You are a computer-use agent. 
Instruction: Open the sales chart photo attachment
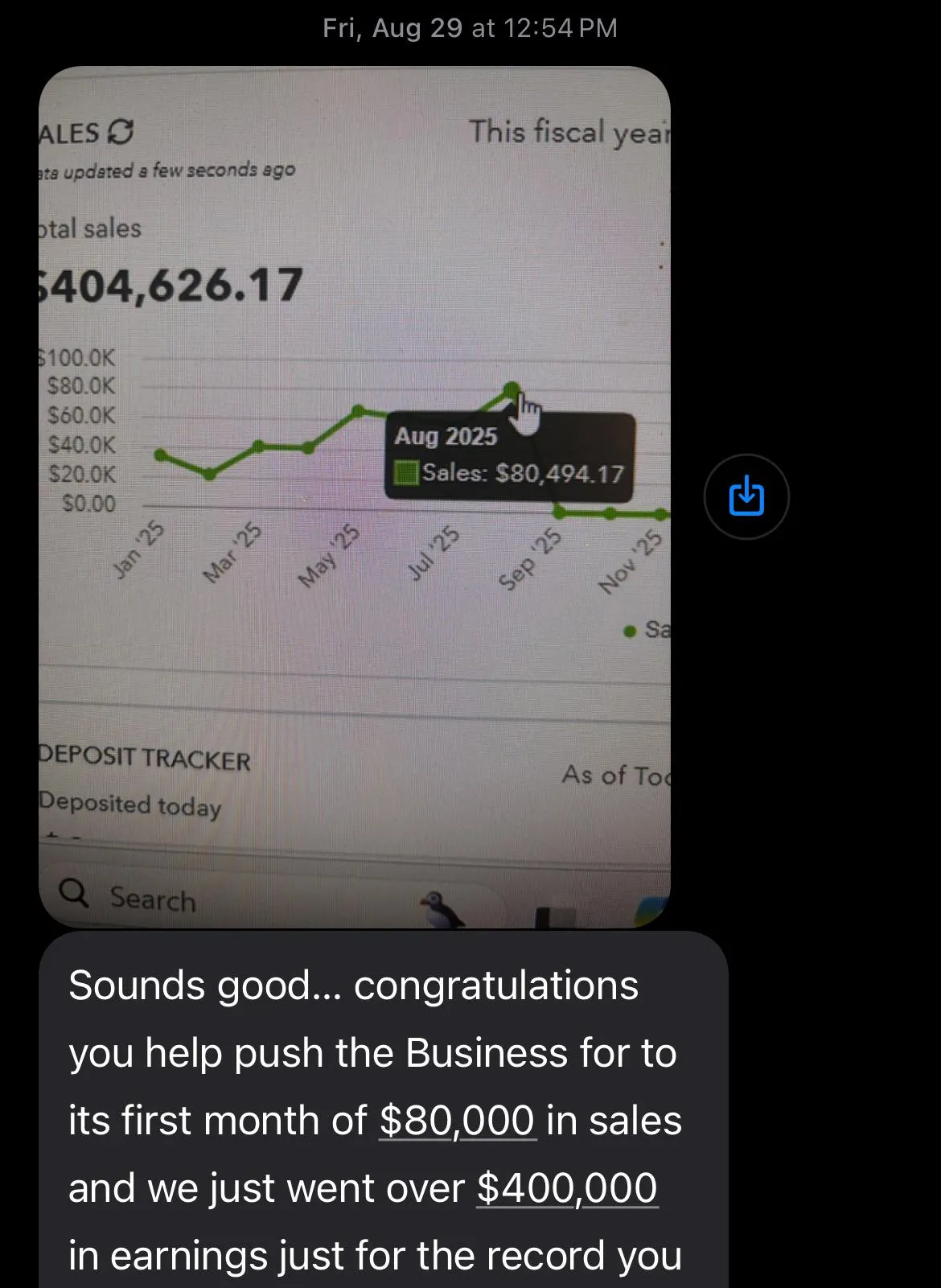tap(355, 496)
